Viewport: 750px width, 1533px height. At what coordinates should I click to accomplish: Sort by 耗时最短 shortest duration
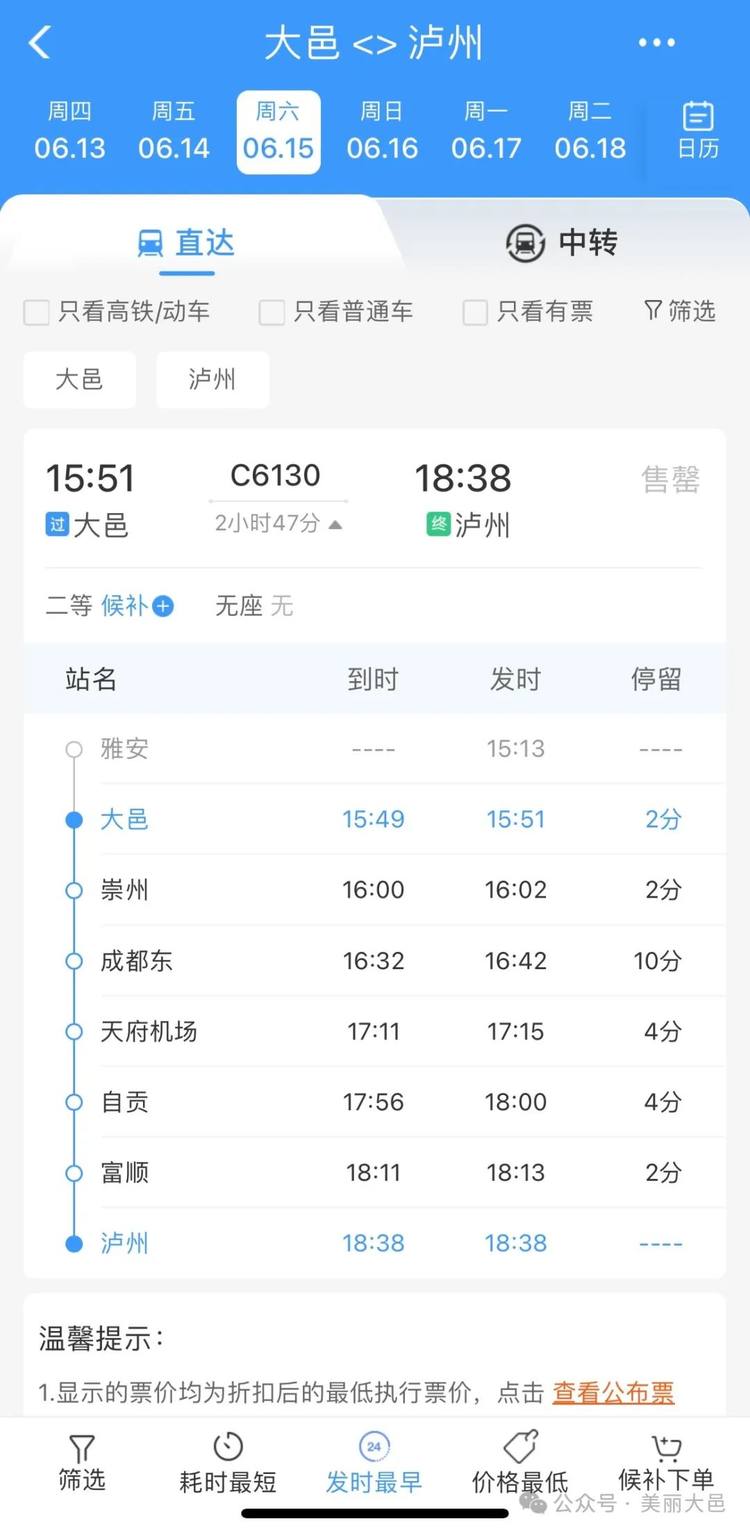[x=228, y=1462]
